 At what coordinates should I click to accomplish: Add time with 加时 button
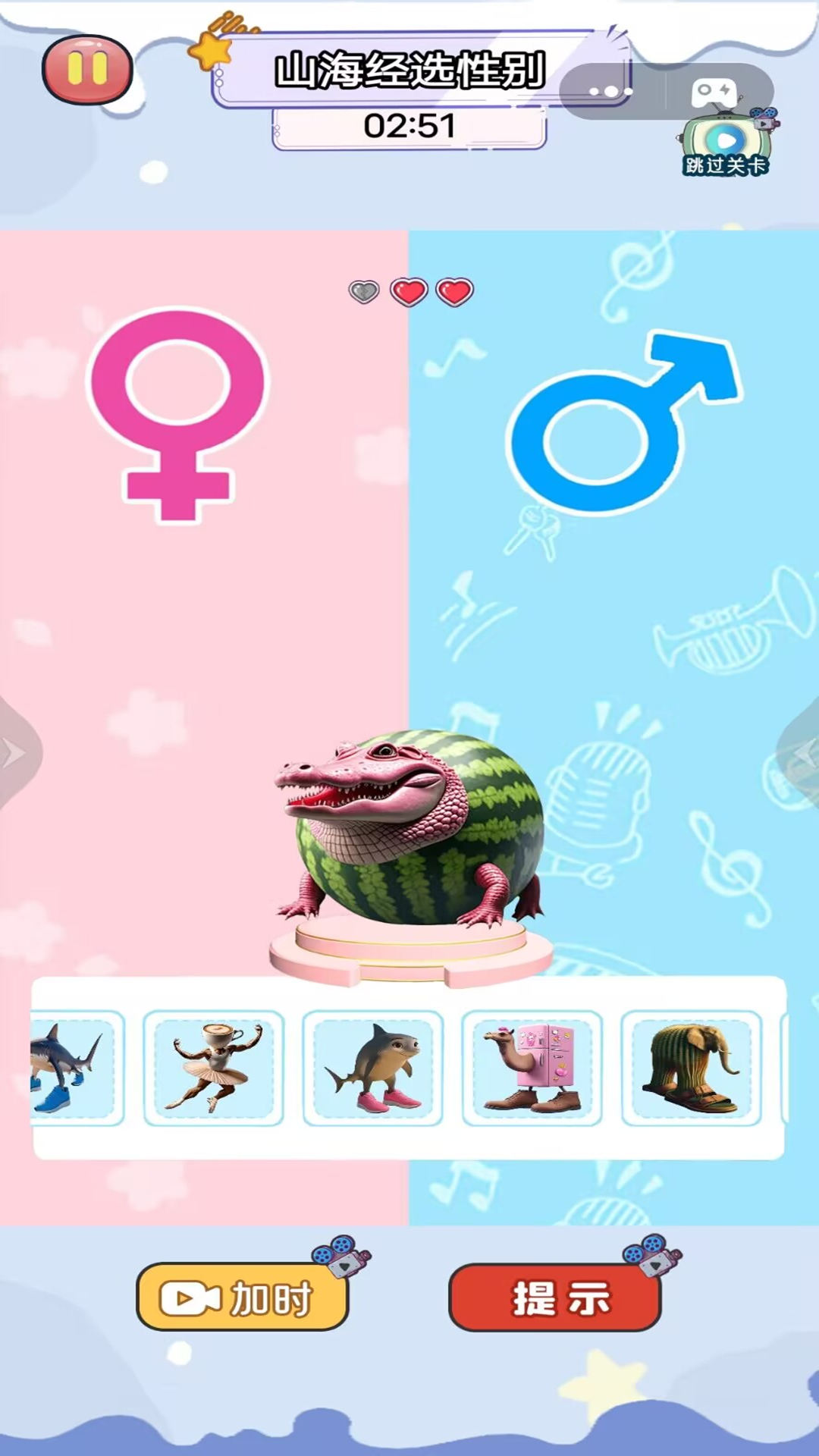(243, 1296)
